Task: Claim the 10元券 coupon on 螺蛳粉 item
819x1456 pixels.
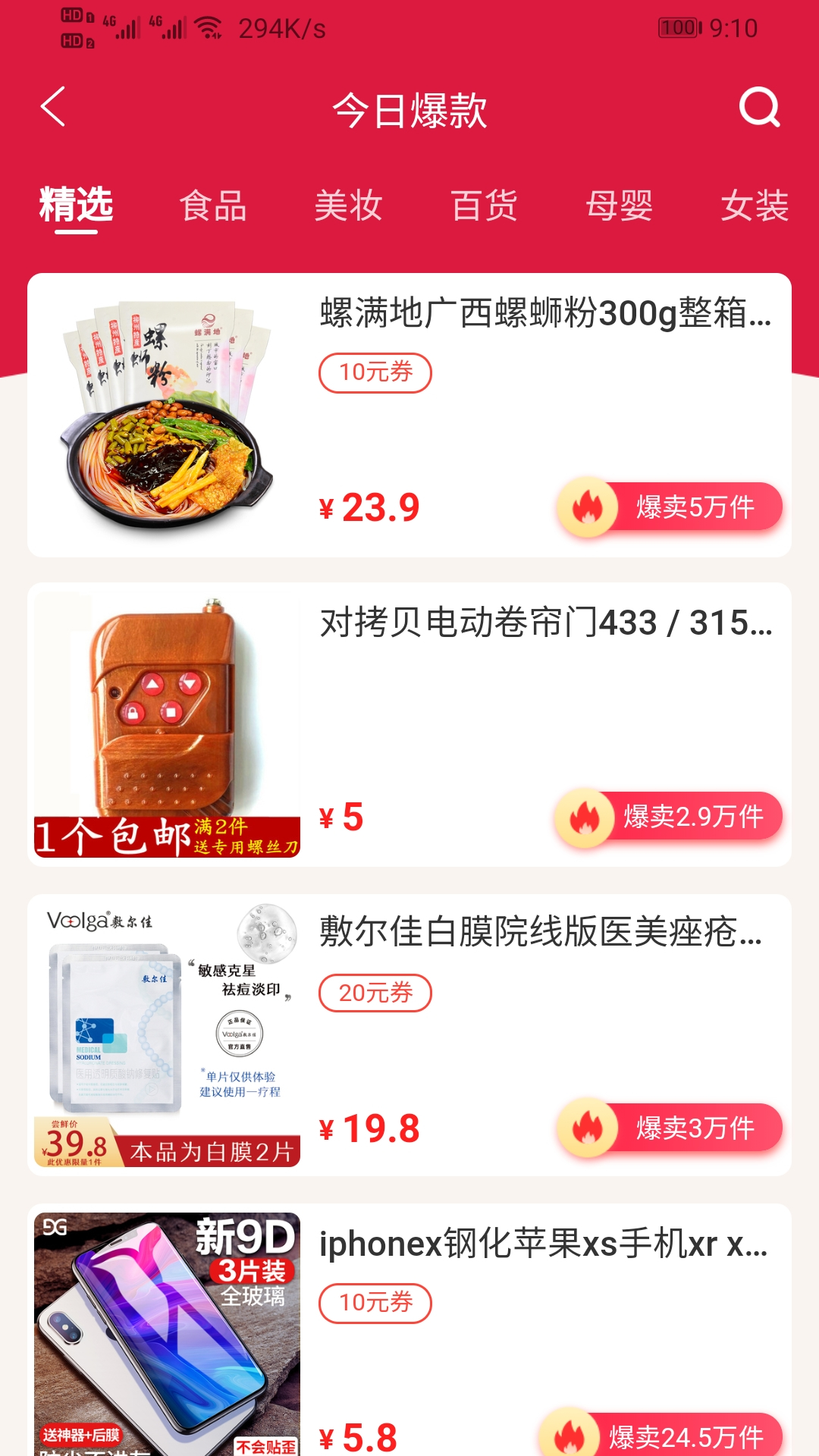Action: pos(375,373)
